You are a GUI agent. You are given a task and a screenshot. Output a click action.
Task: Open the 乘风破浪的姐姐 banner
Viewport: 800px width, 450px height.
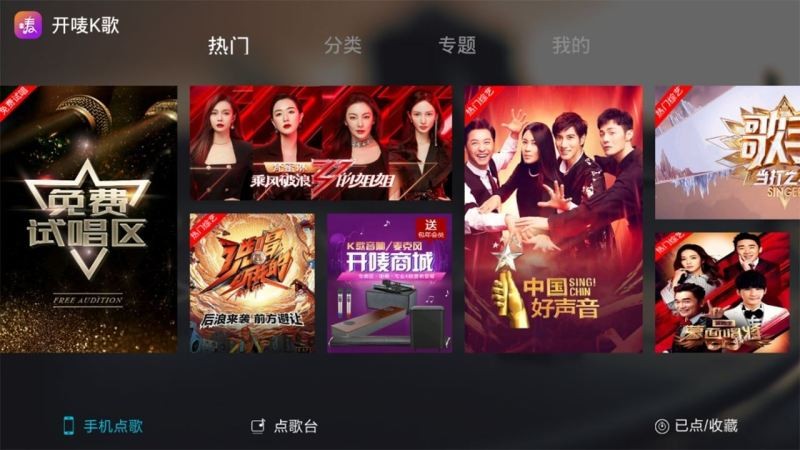click(x=320, y=143)
